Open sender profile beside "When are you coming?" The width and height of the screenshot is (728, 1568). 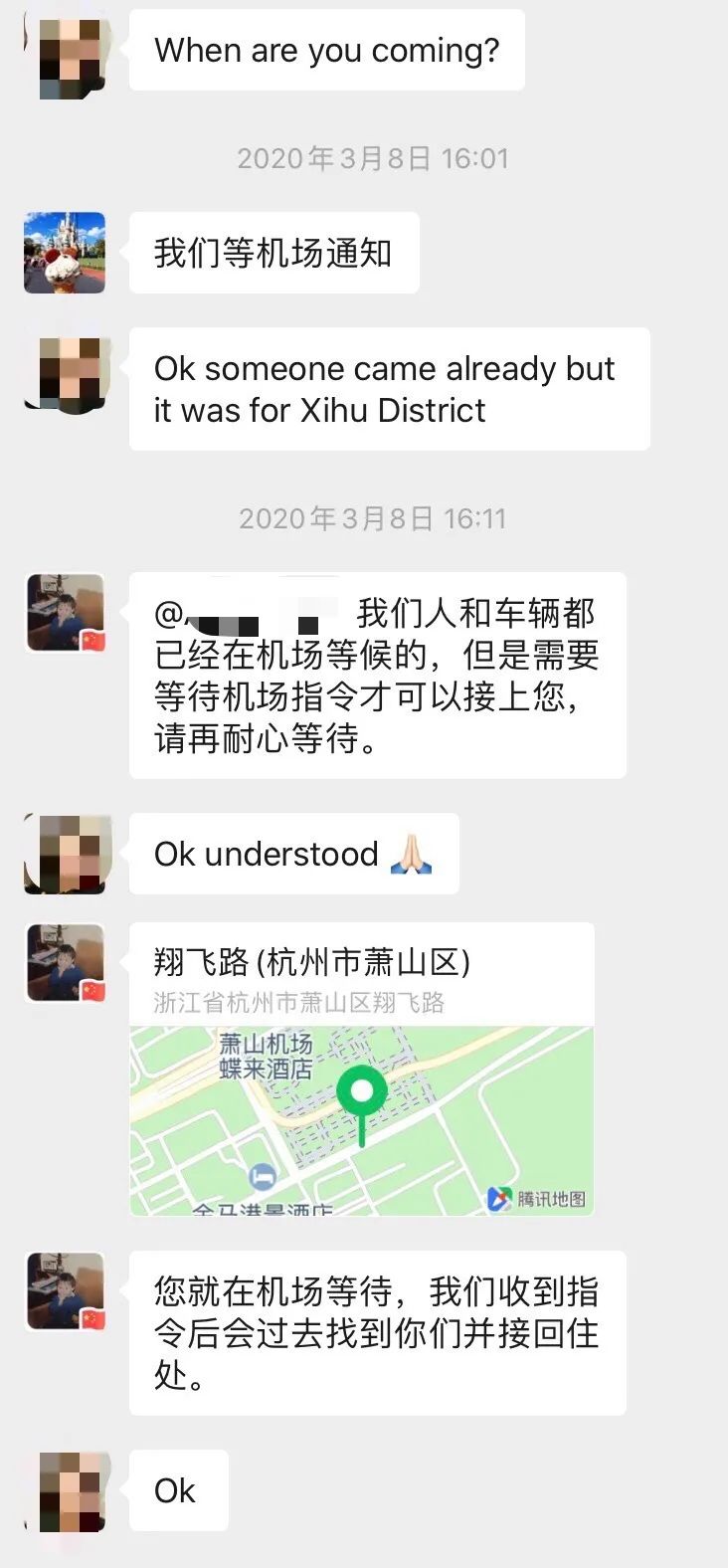point(69,55)
